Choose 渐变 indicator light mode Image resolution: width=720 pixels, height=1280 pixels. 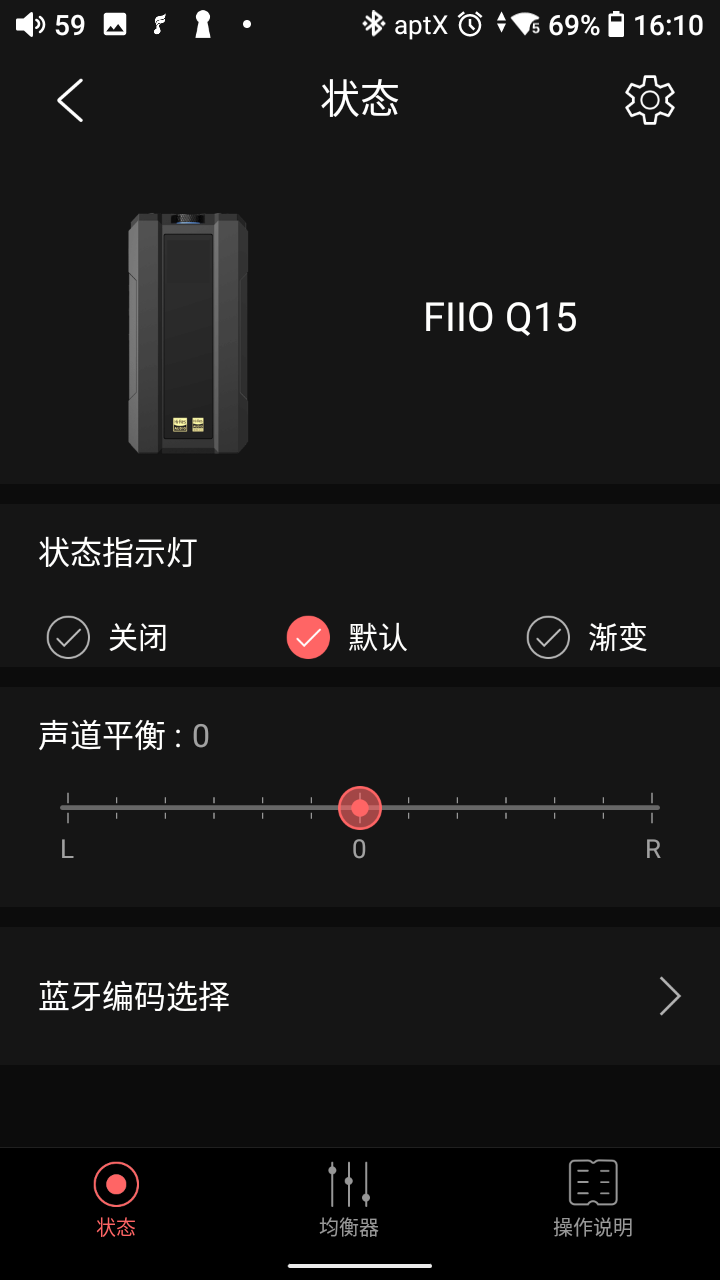pyautogui.click(x=587, y=637)
